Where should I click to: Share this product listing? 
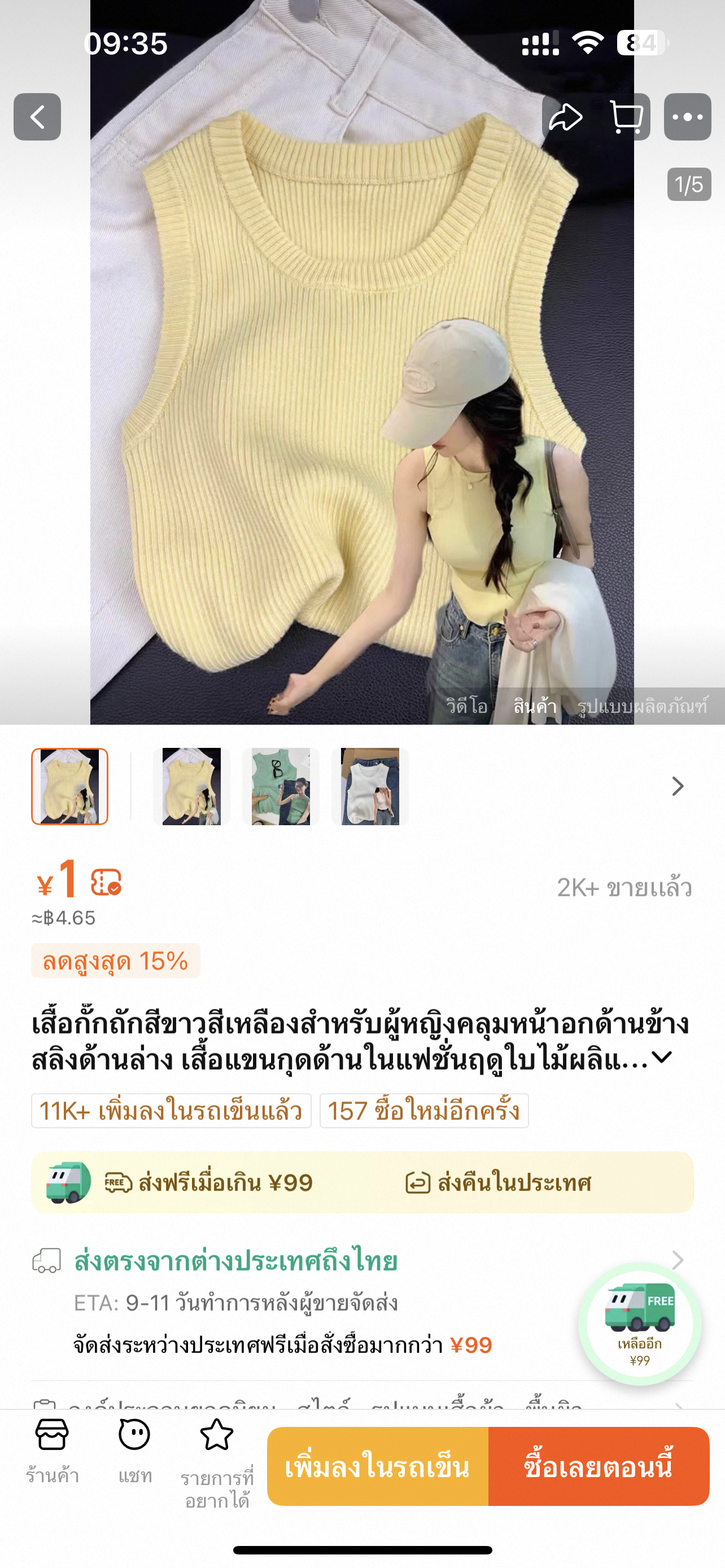click(x=565, y=117)
